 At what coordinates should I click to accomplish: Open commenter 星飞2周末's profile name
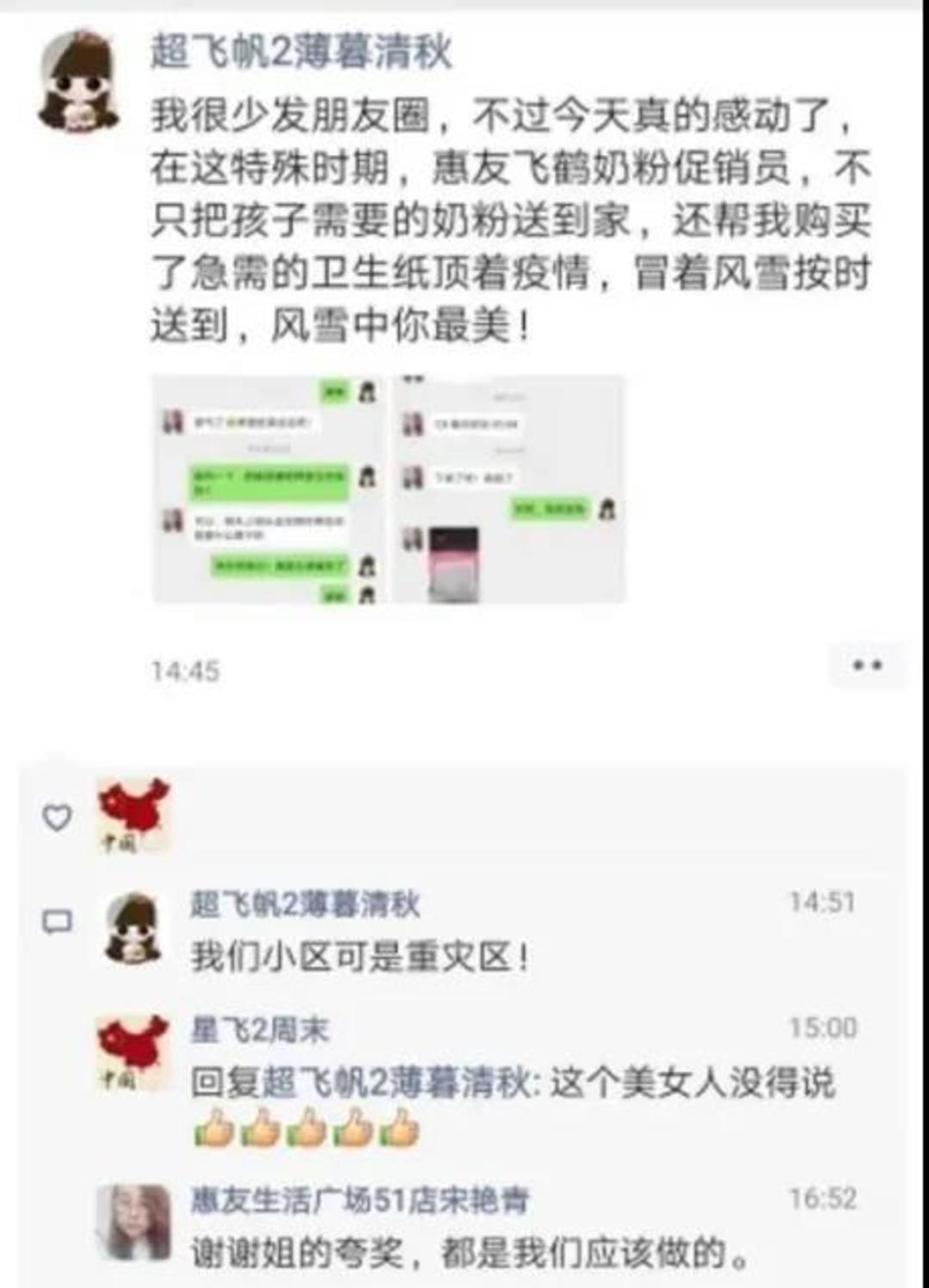click(259, 1029)
